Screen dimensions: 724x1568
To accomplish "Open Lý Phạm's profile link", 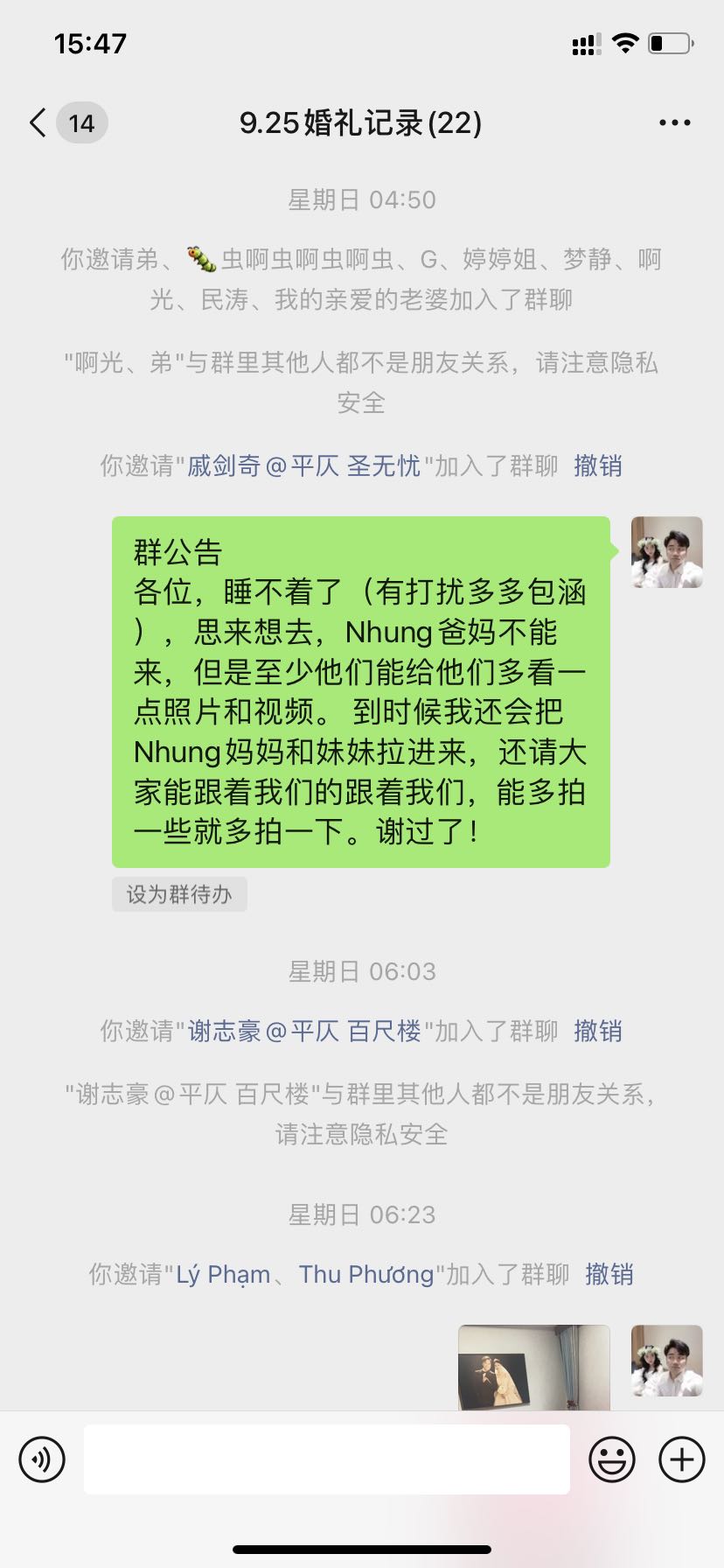I will (223, 1275).
